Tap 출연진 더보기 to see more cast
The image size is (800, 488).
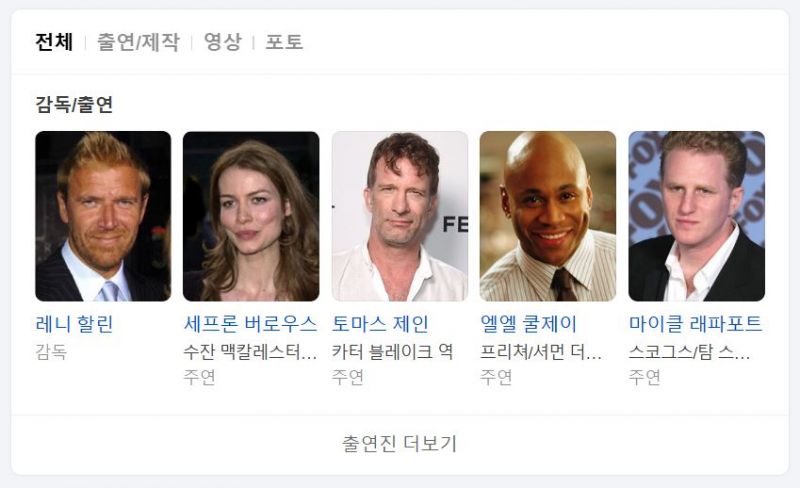[399, 444]
